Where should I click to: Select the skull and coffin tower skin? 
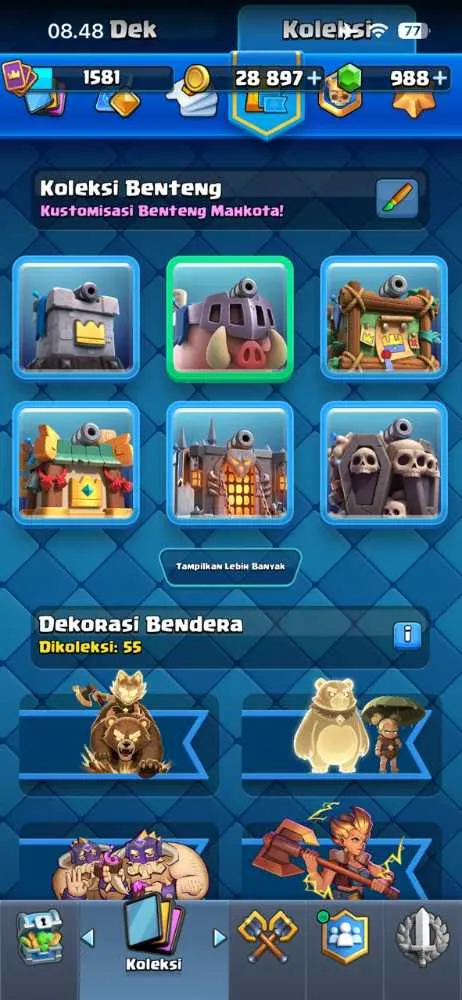tap(384, 463)
